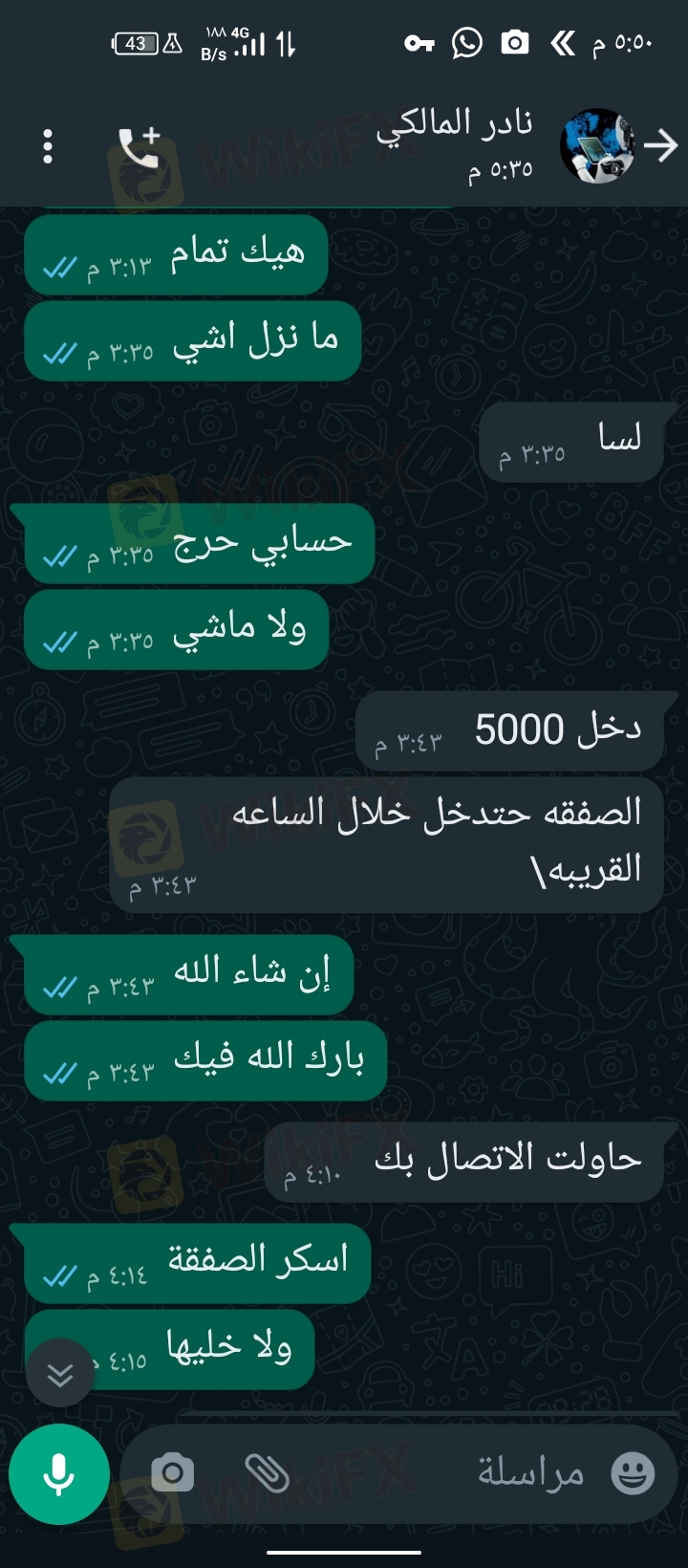Open the emoji picker
Viewport: 688px width, 1568px height.
(633, 1473)
